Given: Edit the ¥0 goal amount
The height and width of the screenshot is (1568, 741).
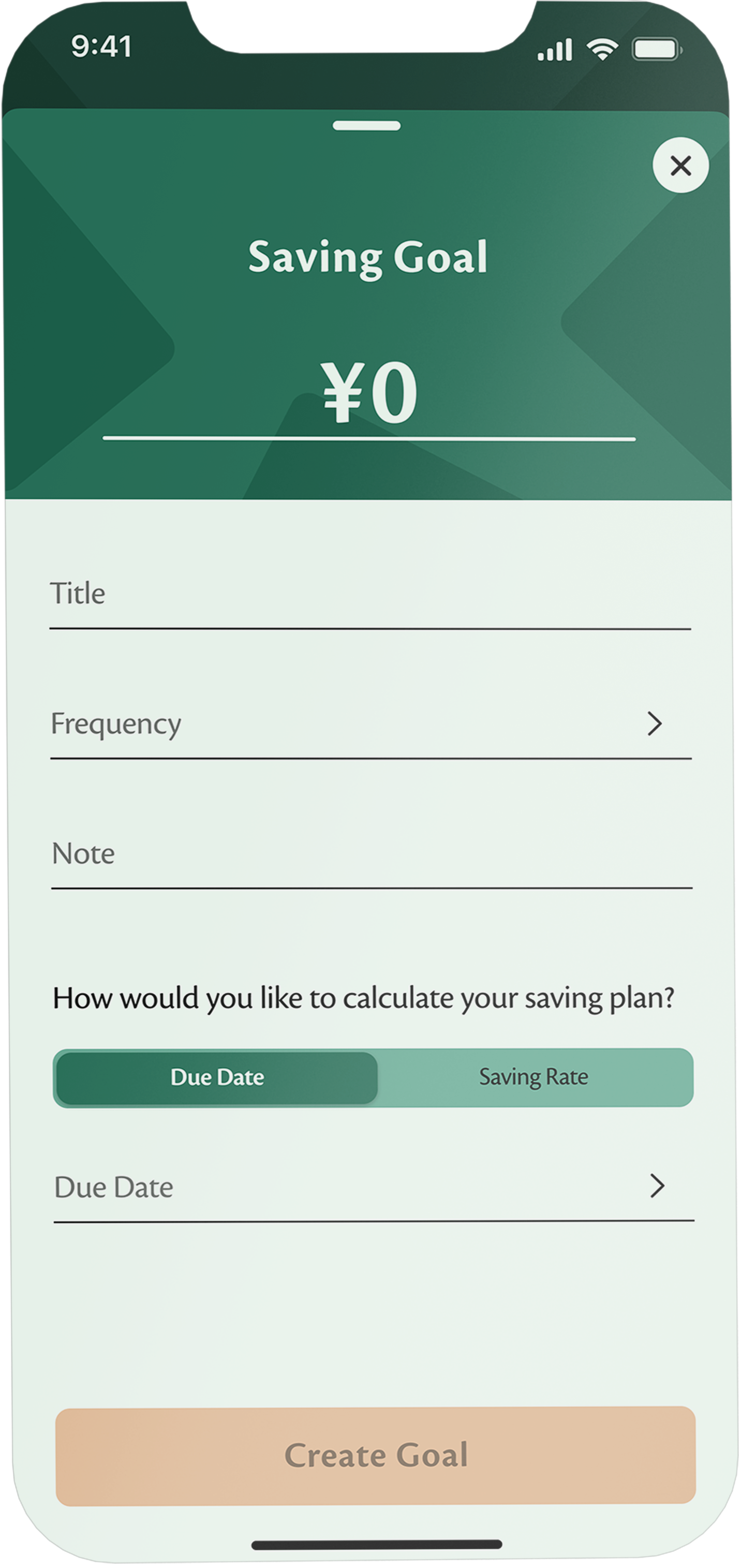Looking at the screenshot, I should coord(369,393).
